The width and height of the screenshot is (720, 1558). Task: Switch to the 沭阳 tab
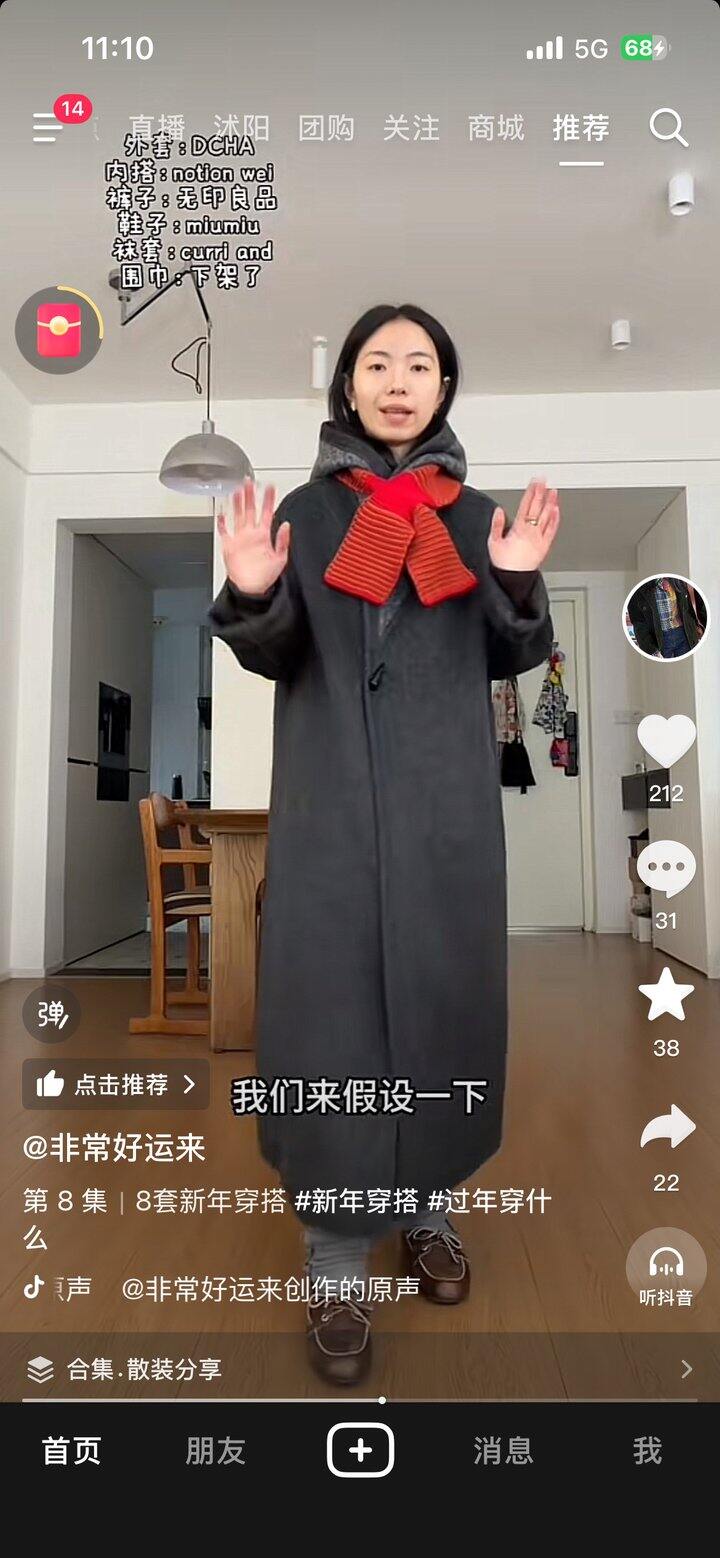coord(241,128)
